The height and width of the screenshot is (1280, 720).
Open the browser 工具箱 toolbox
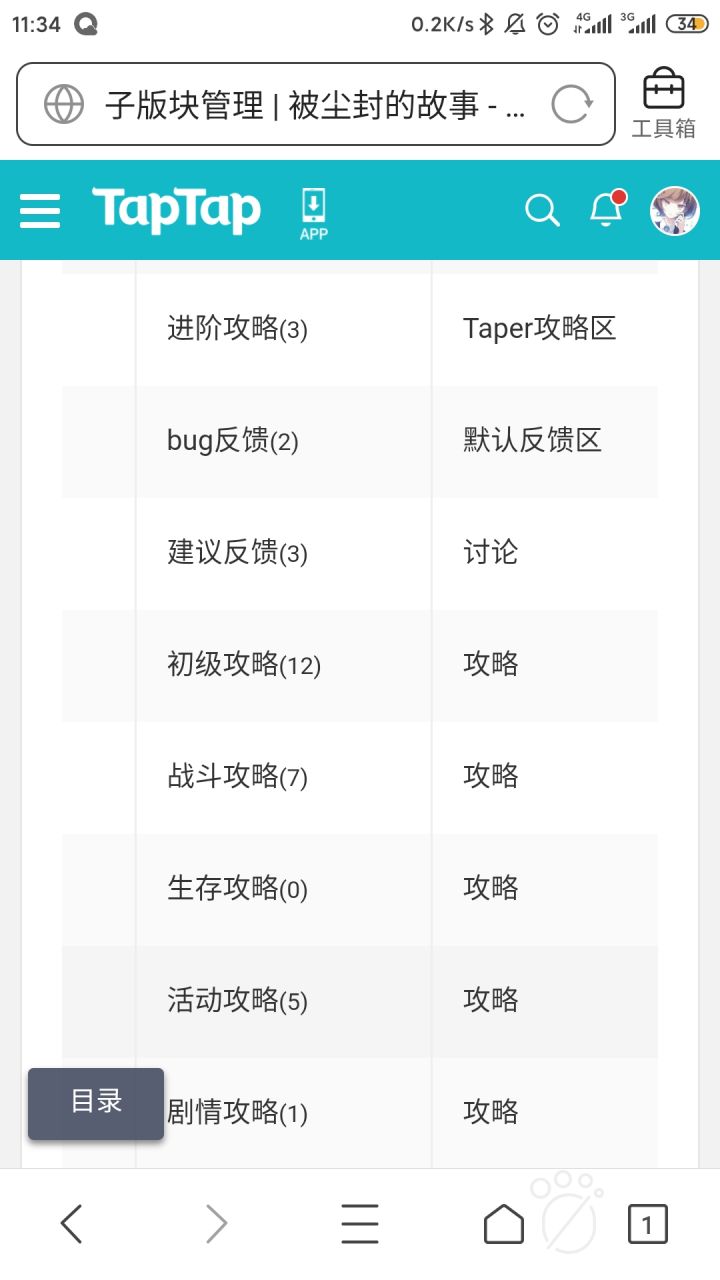(x=662, y=104)
